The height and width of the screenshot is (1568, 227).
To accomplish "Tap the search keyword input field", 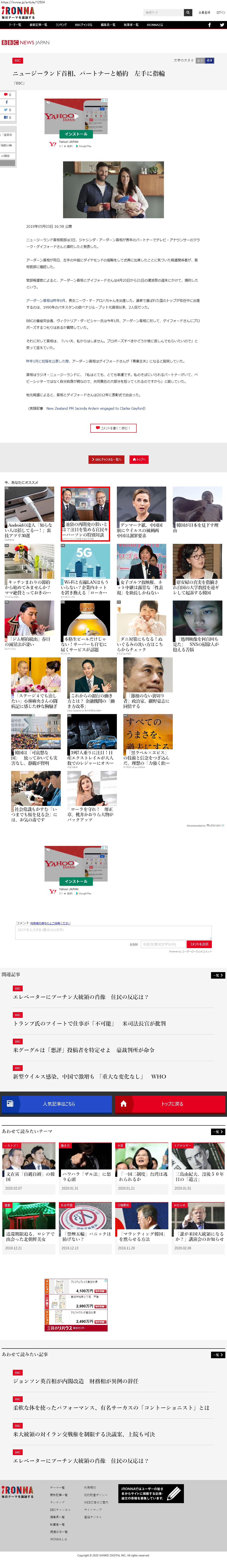I will coord(163,12).
